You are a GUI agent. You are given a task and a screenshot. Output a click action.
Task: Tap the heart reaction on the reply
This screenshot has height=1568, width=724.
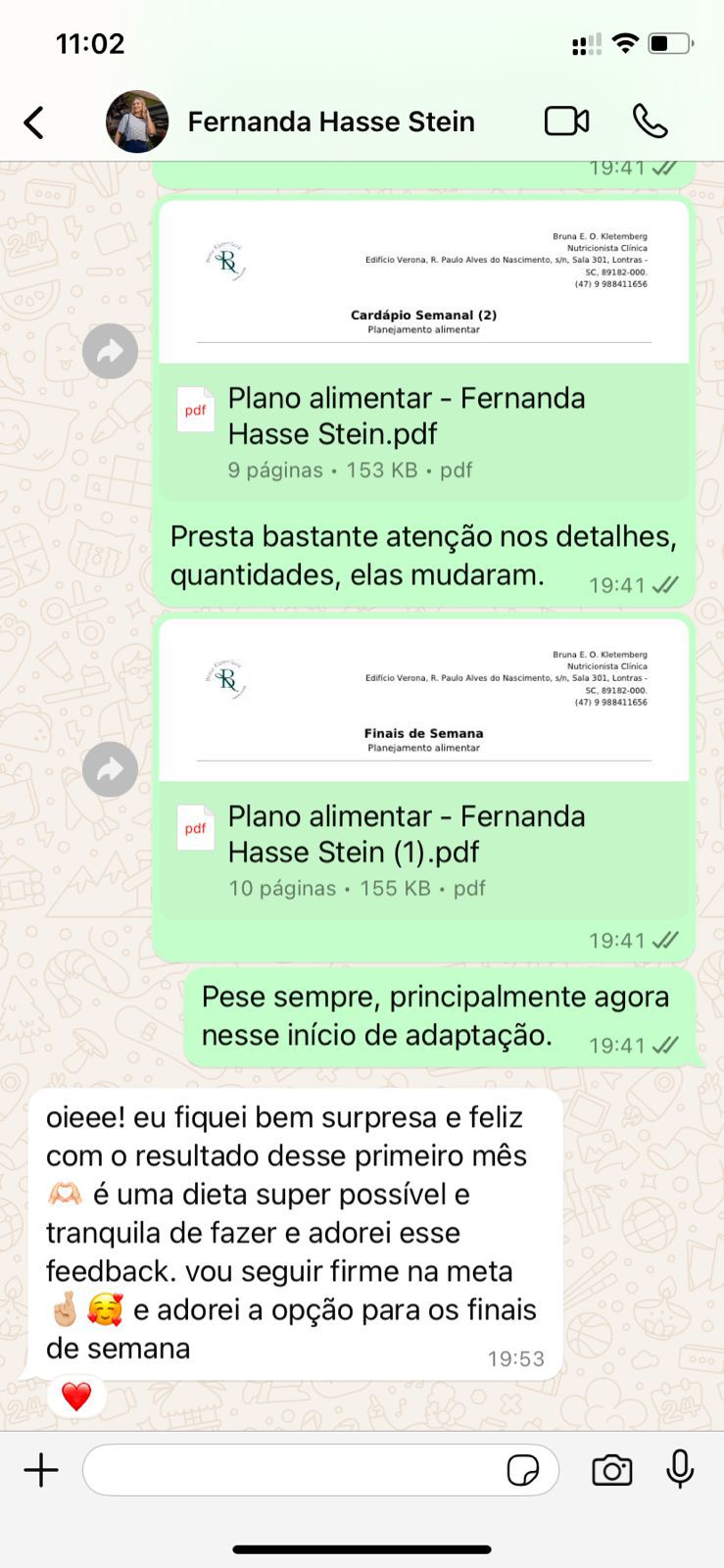[x=76, y=1396]
